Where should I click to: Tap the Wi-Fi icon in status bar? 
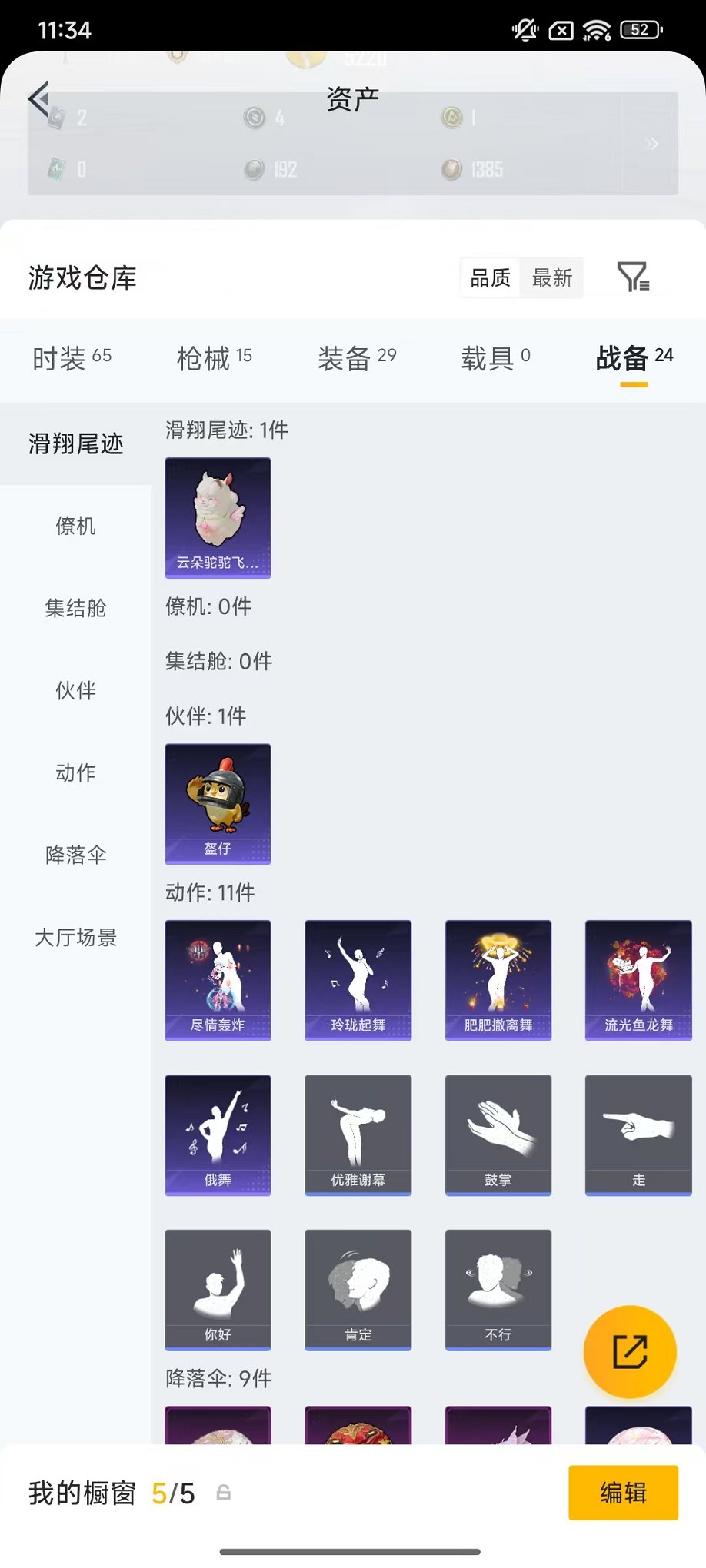coord(598,29)
